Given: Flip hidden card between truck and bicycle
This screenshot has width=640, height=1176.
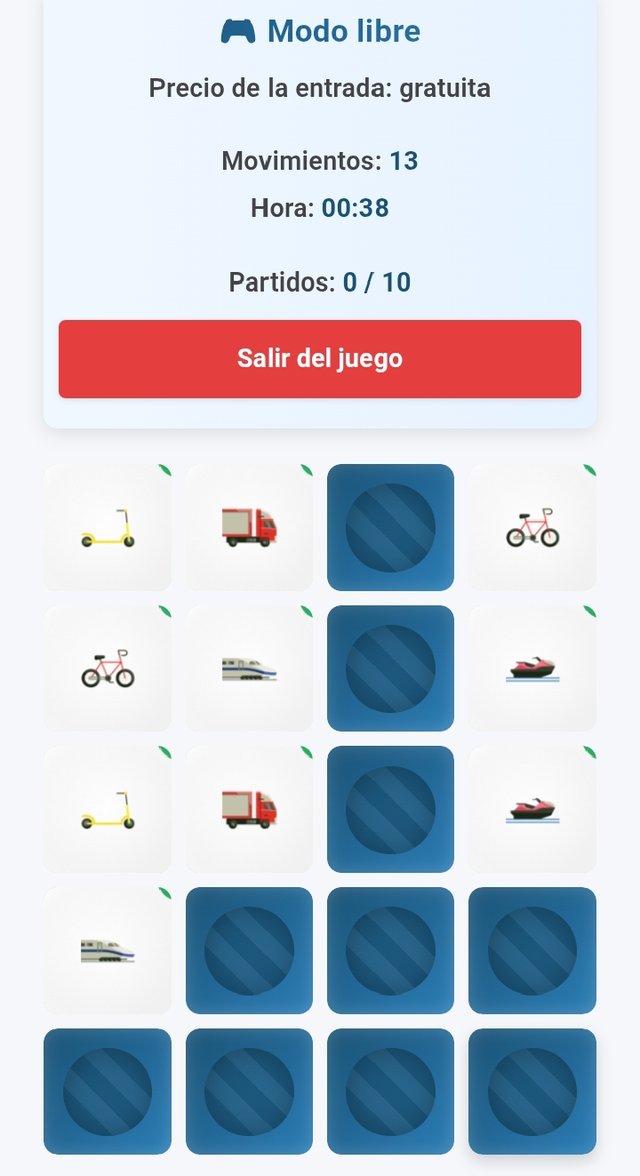Looking at the screenshot, I should [390, 527].
